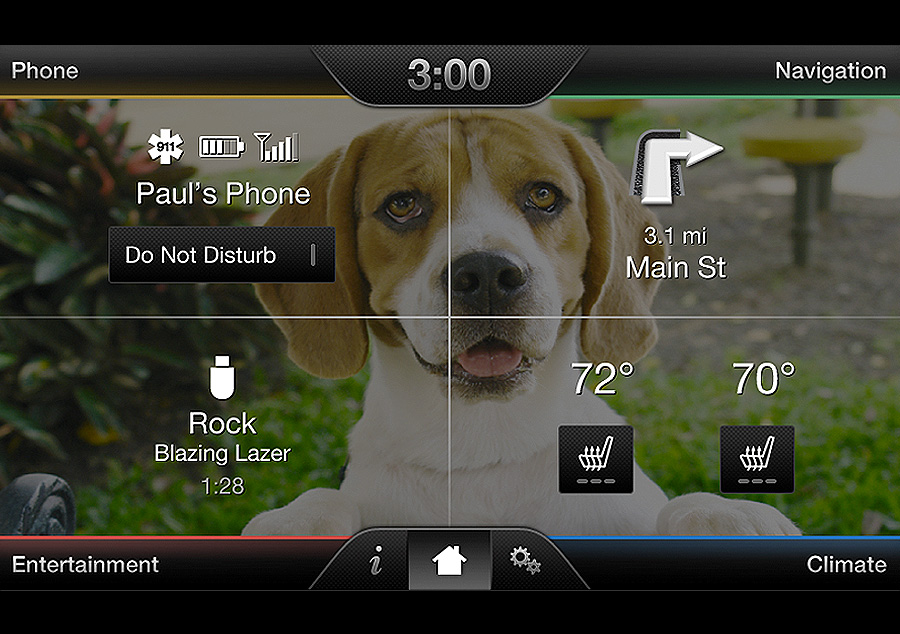Image resolution: width=900 pixels, height=634 pixels.
Task: Open the Navigation section
Action: [830, 71]
